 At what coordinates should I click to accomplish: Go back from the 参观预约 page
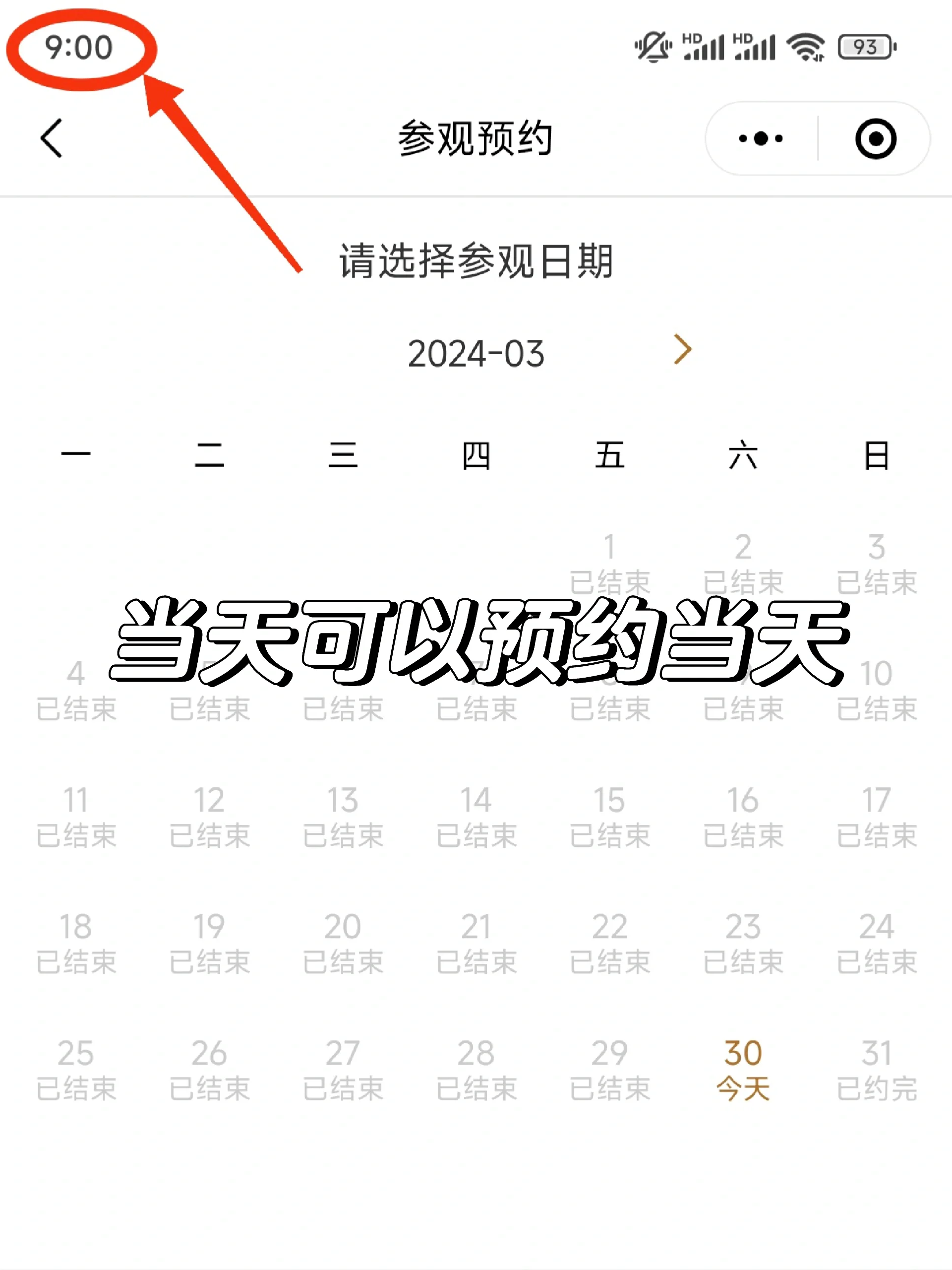[51, 138]
